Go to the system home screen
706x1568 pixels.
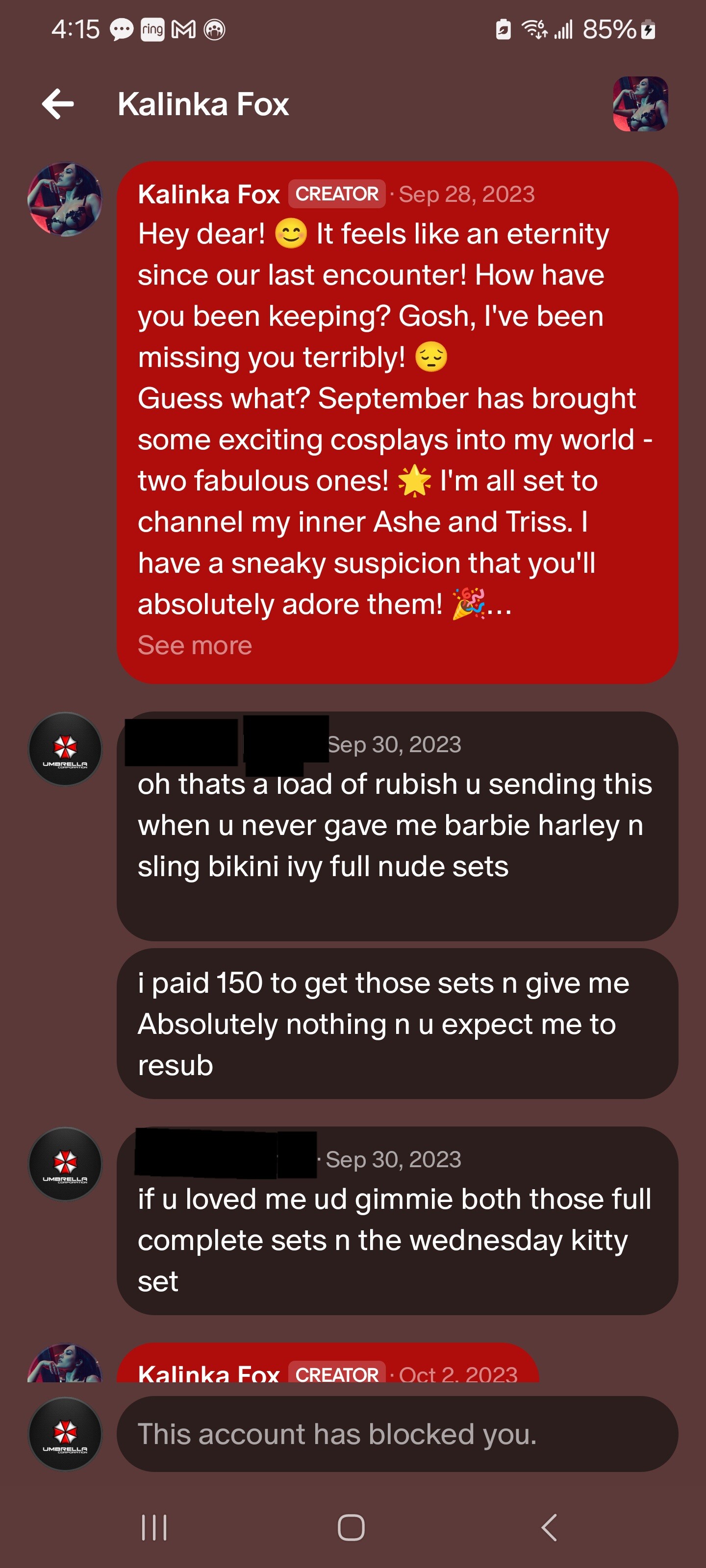(x=352, y=1527)
